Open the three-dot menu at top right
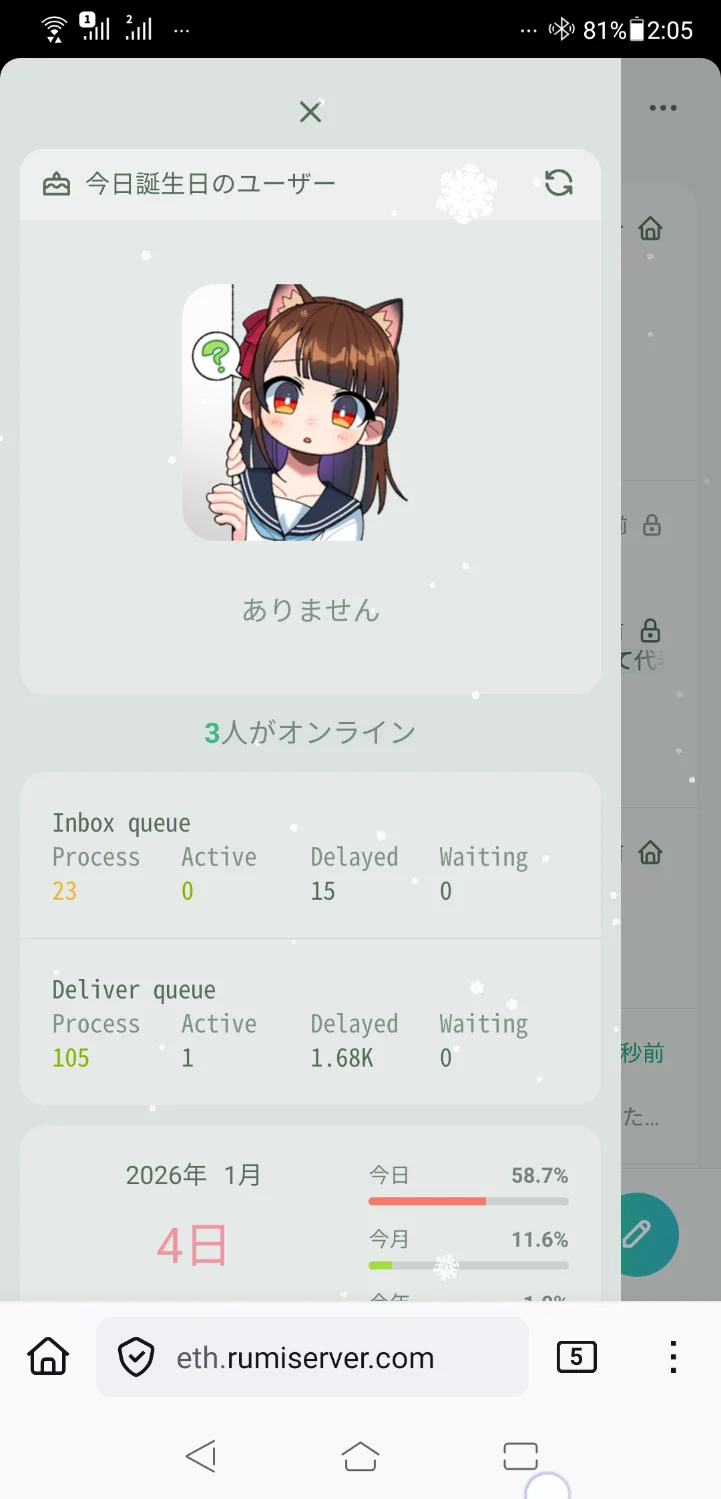Viewport: 721px width, 1499px height. click(x=663, y=109)
